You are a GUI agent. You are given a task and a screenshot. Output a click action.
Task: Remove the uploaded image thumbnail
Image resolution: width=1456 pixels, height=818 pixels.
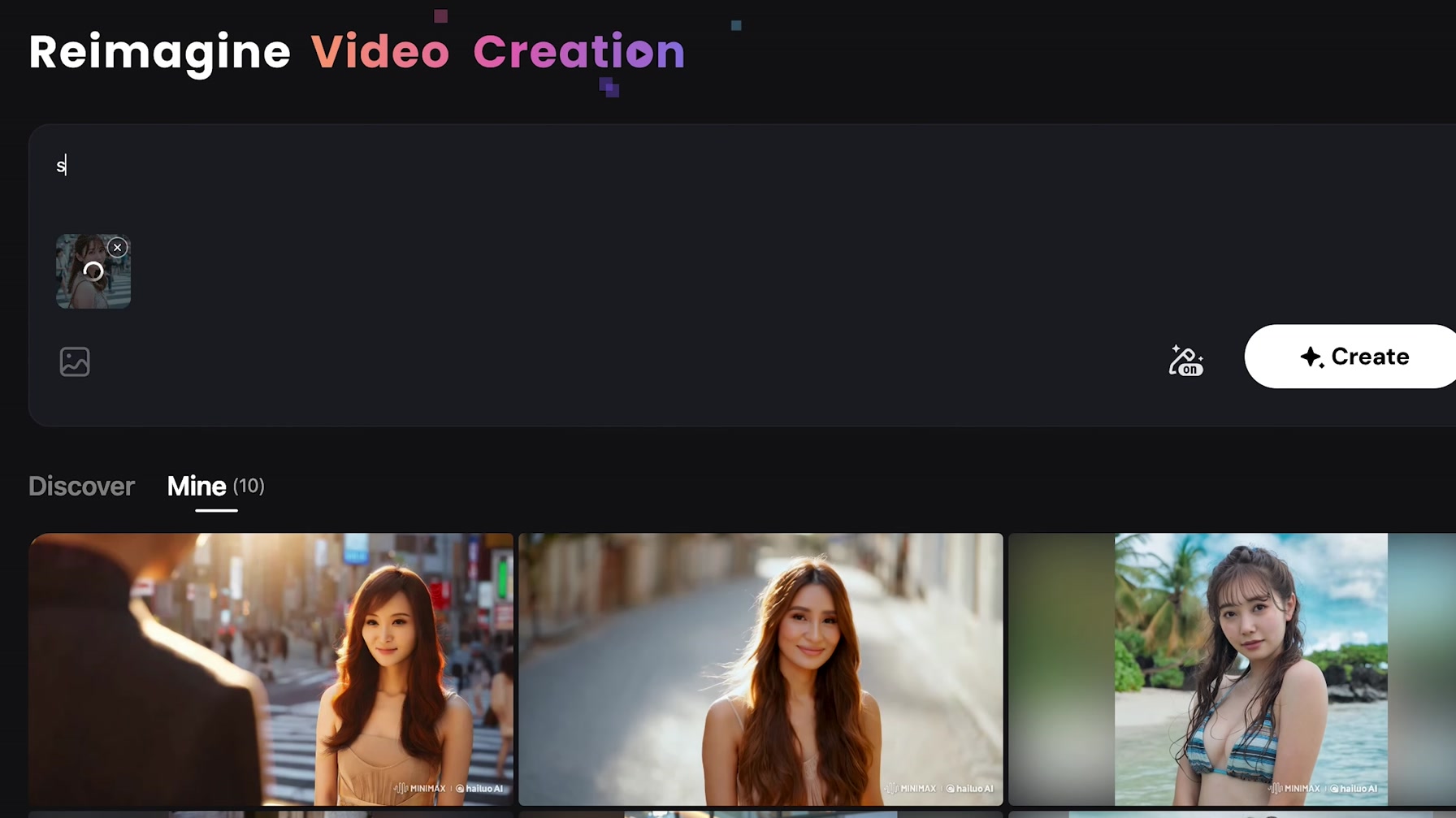pos(117,248)
